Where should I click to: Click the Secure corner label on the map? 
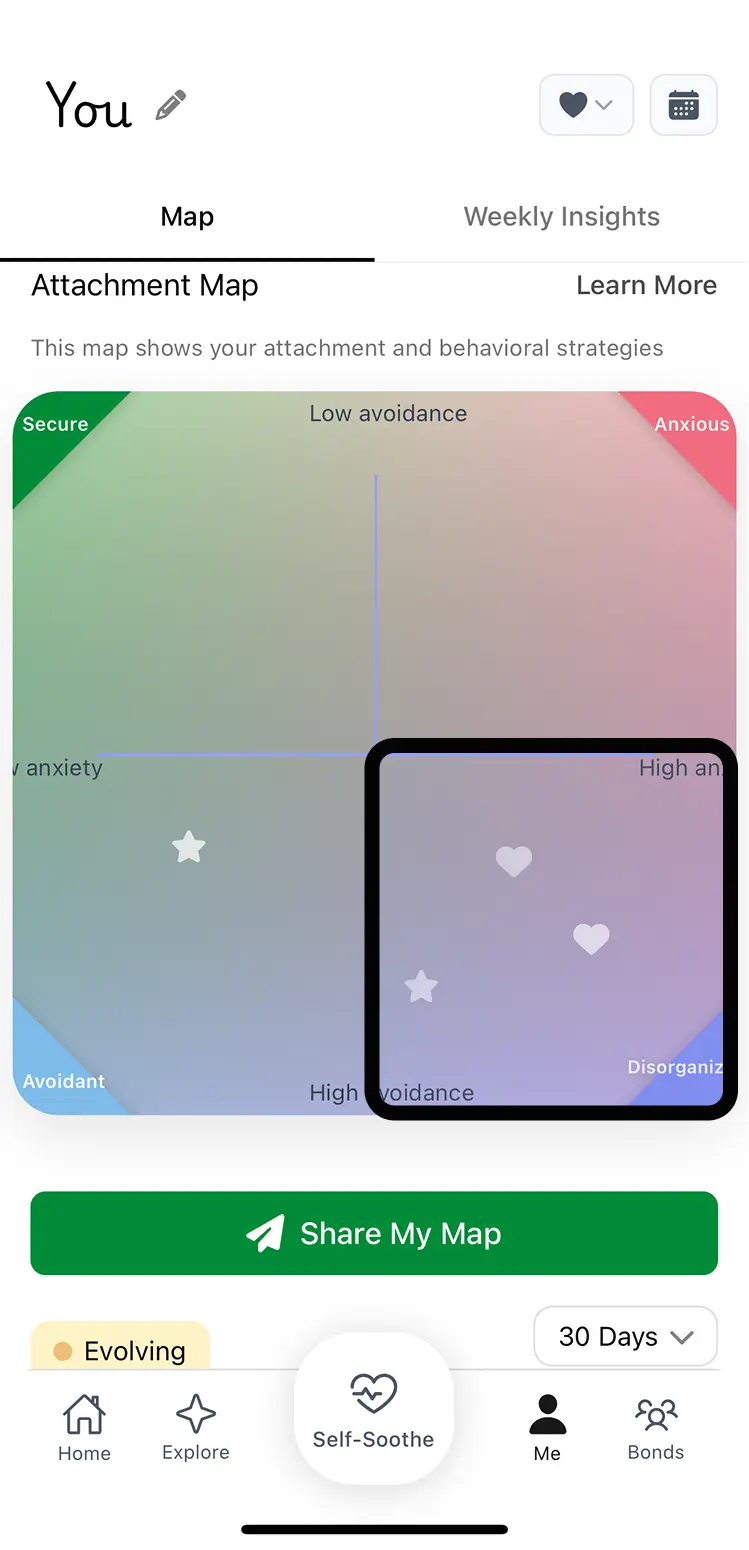click(55, 424)
